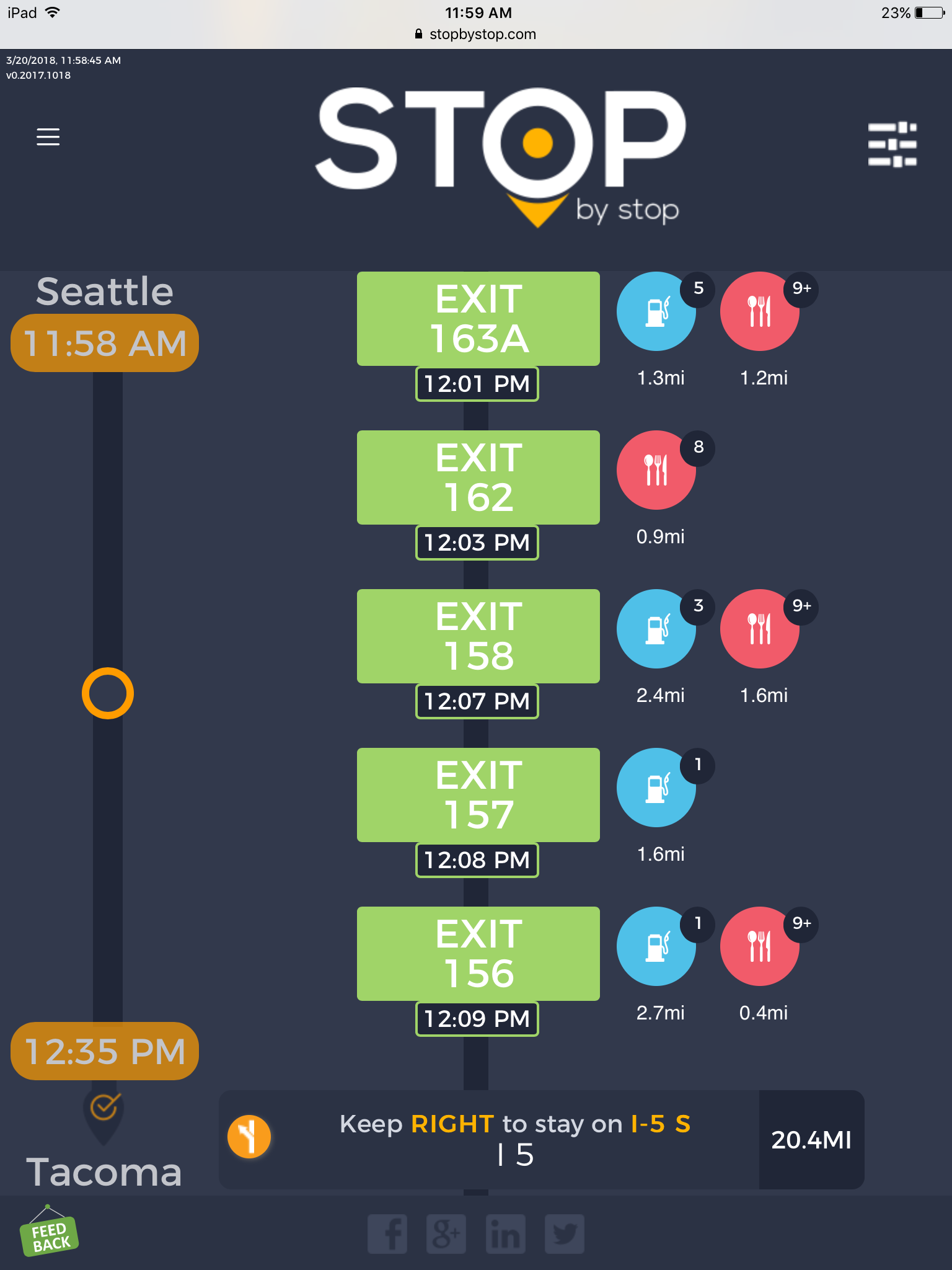Share on Google Plus
This screenshot has height=1270, width=952.
point(446,1234)
